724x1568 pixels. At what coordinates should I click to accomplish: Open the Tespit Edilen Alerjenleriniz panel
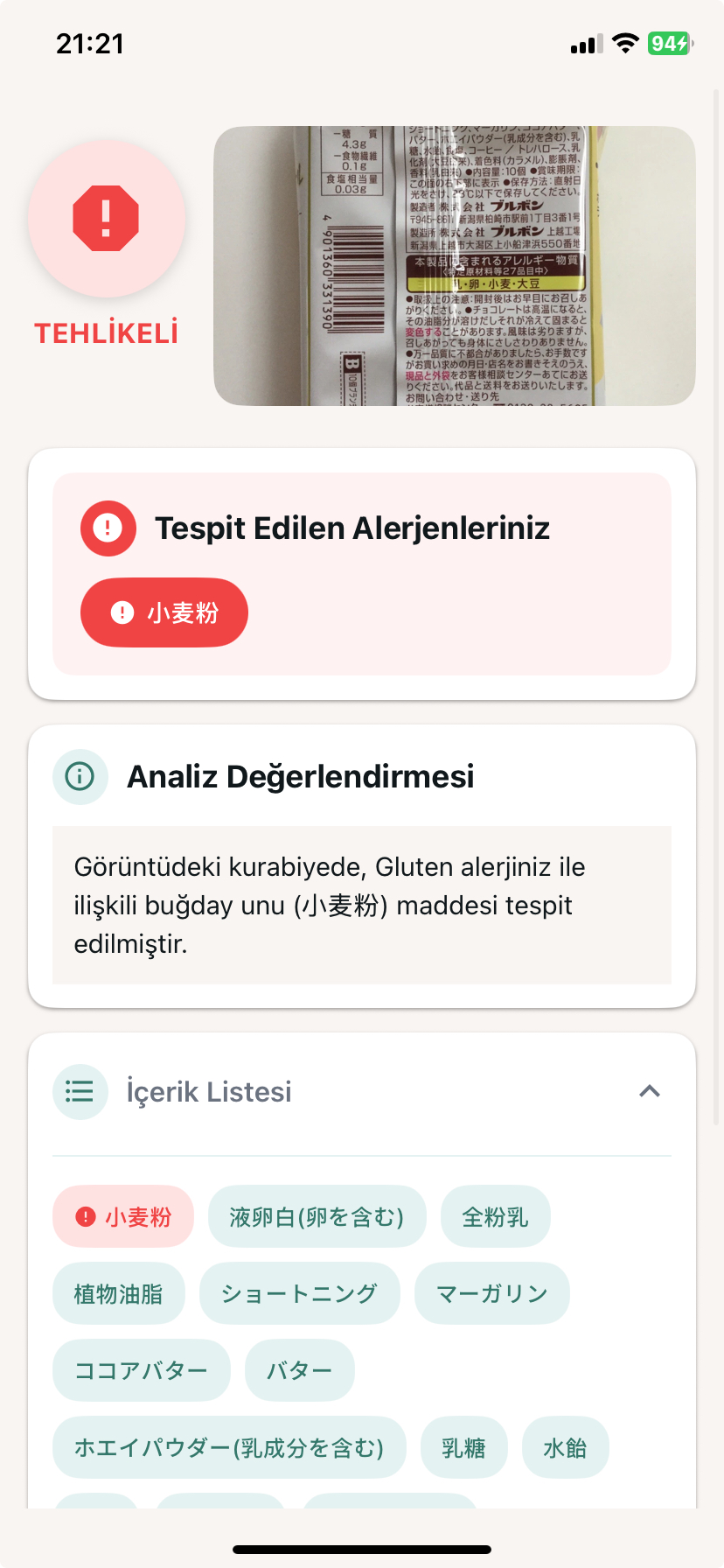click(352, 528)
